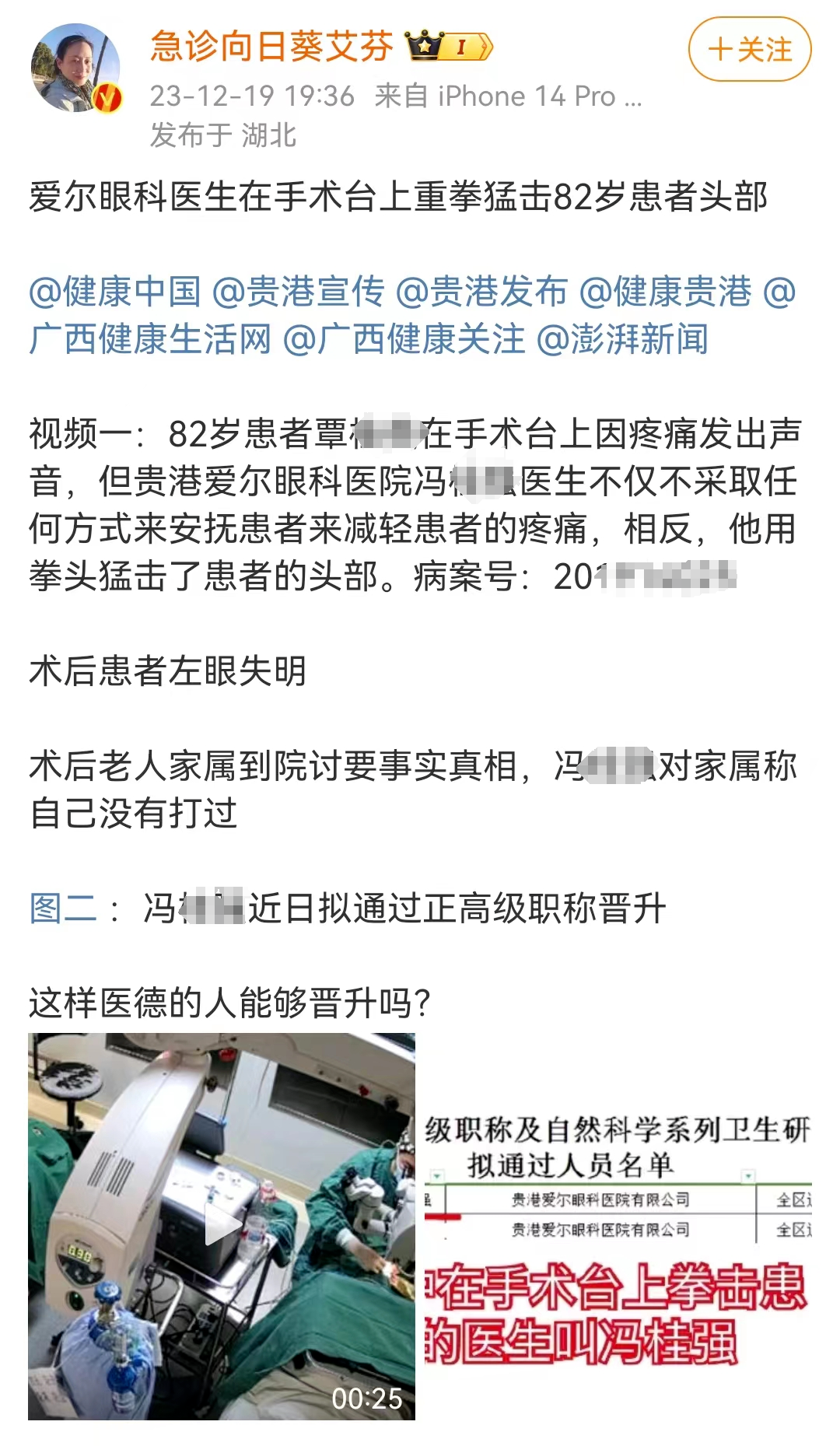Follow the user with 关注 button
The height and width of the screenshot is (1446, 840).
[750, 50]
